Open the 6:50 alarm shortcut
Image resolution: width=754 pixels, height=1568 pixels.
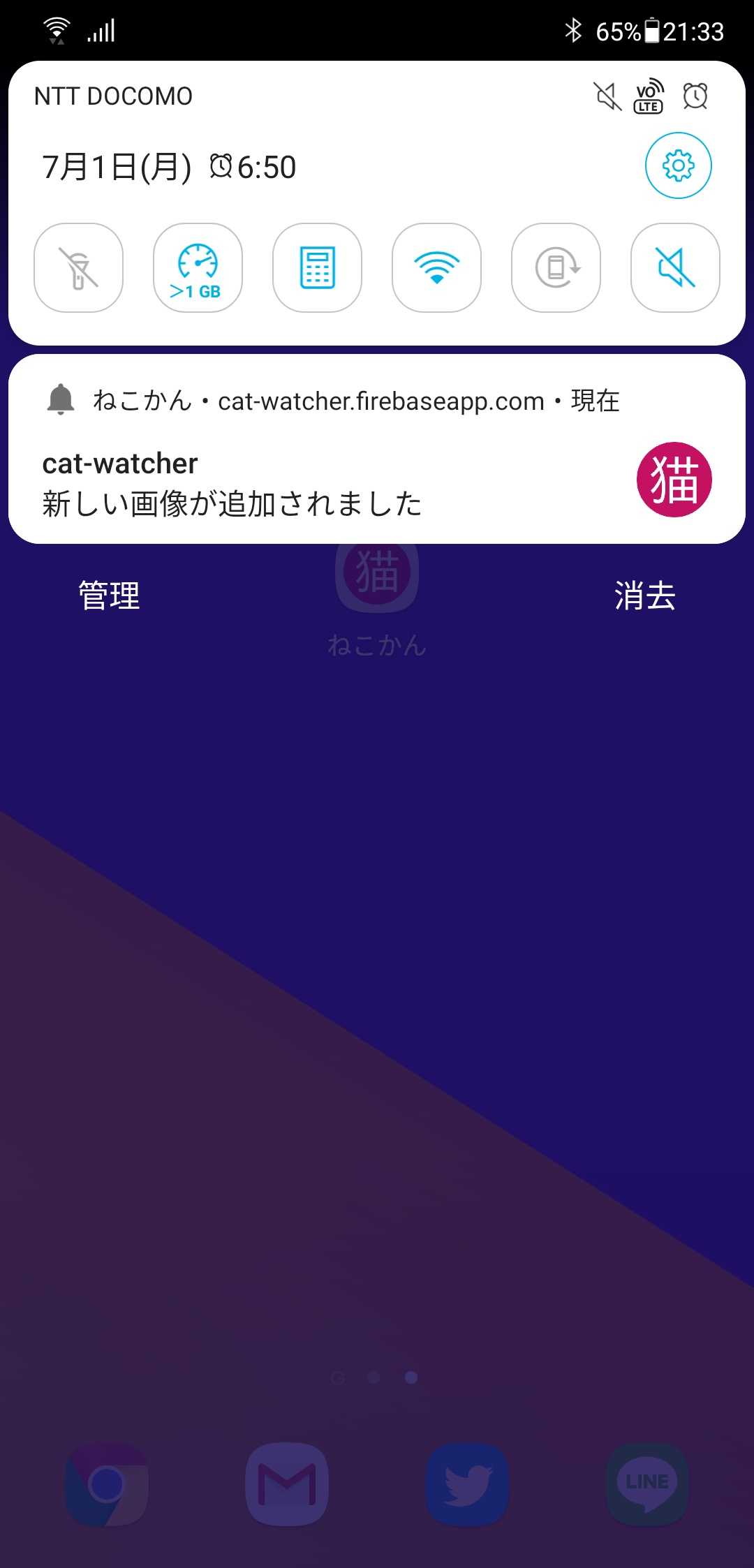click(253, 168)
